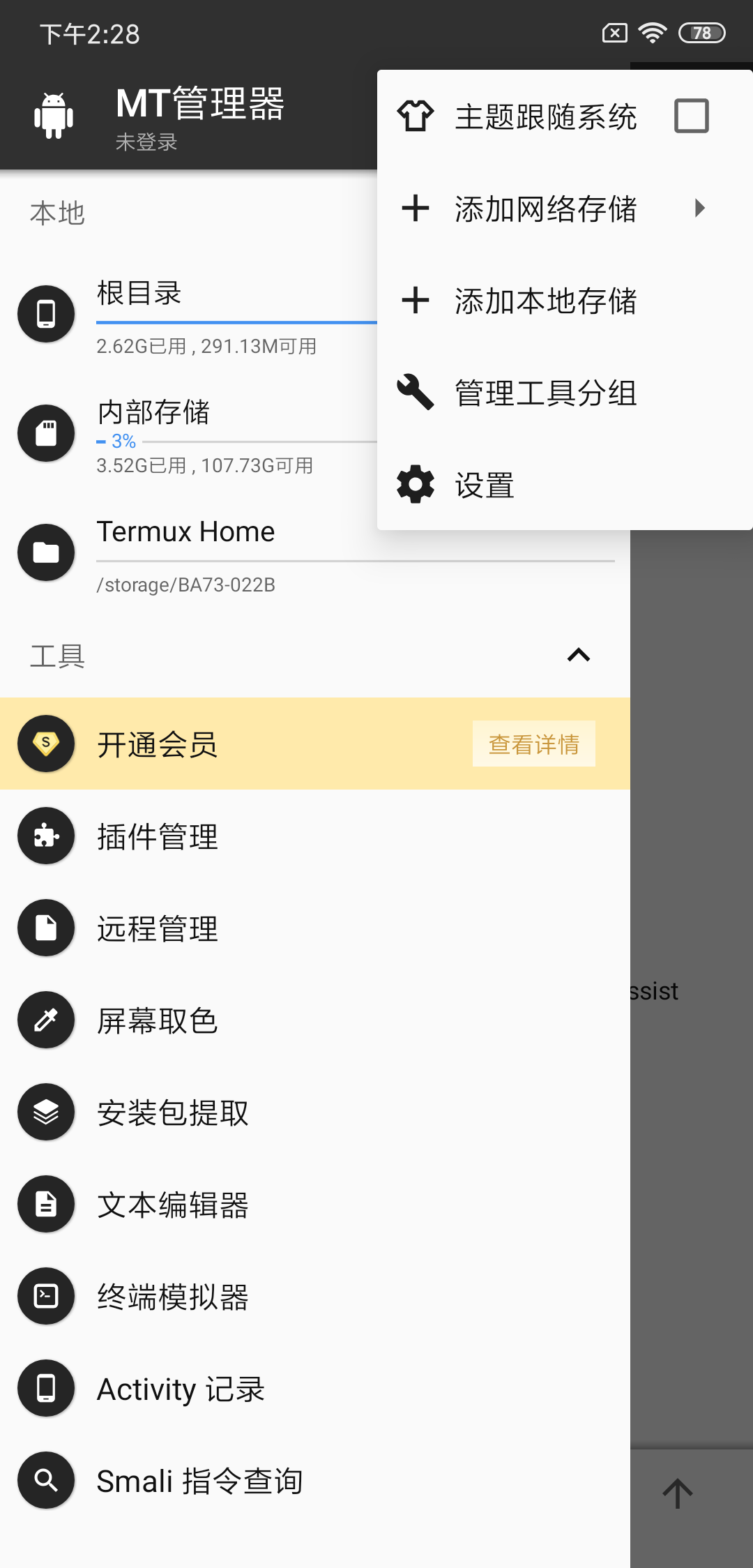
Task: Tap 未登录 header to log in
Action: [x=146, y=142]
